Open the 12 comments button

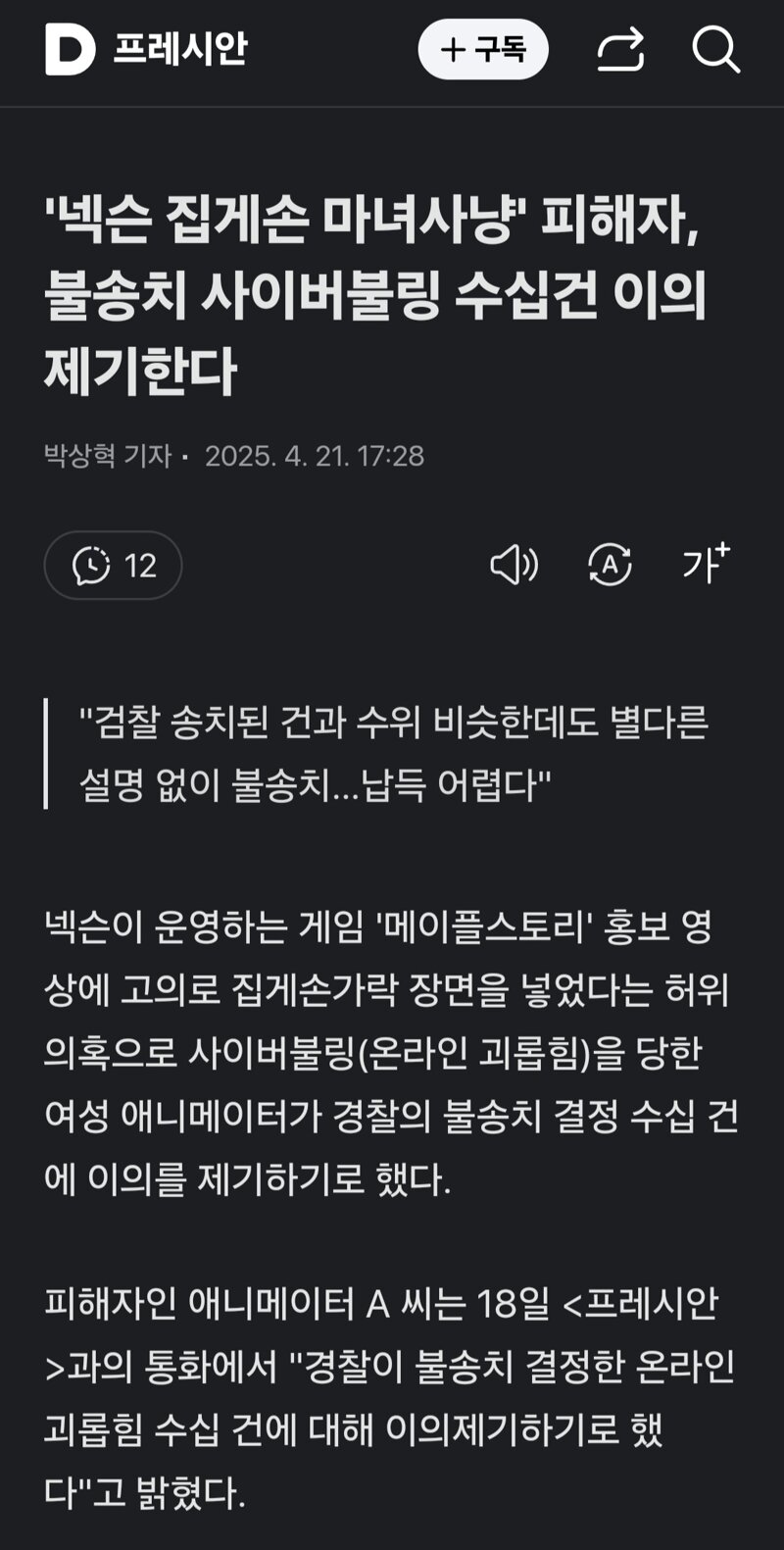[113, 566]
